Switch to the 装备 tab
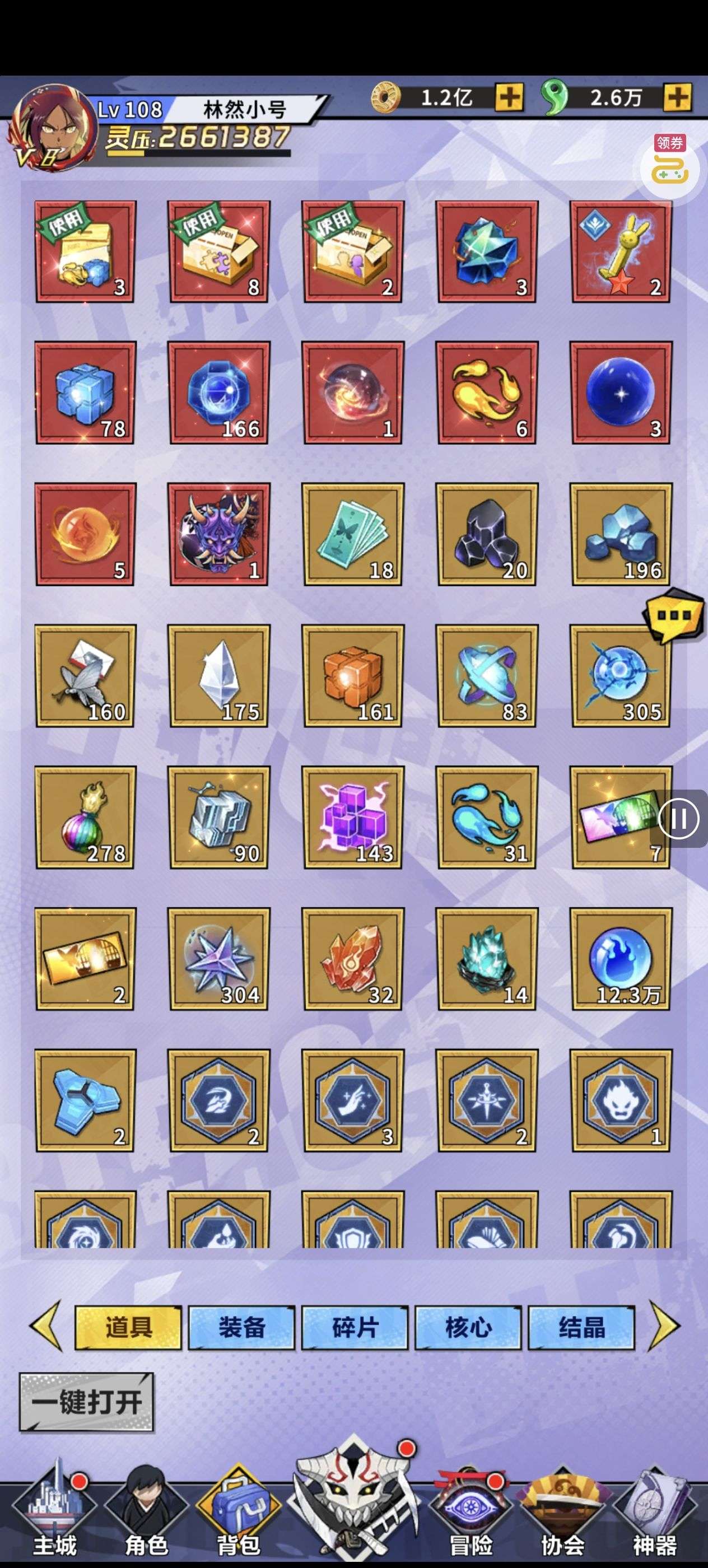 241,1328
